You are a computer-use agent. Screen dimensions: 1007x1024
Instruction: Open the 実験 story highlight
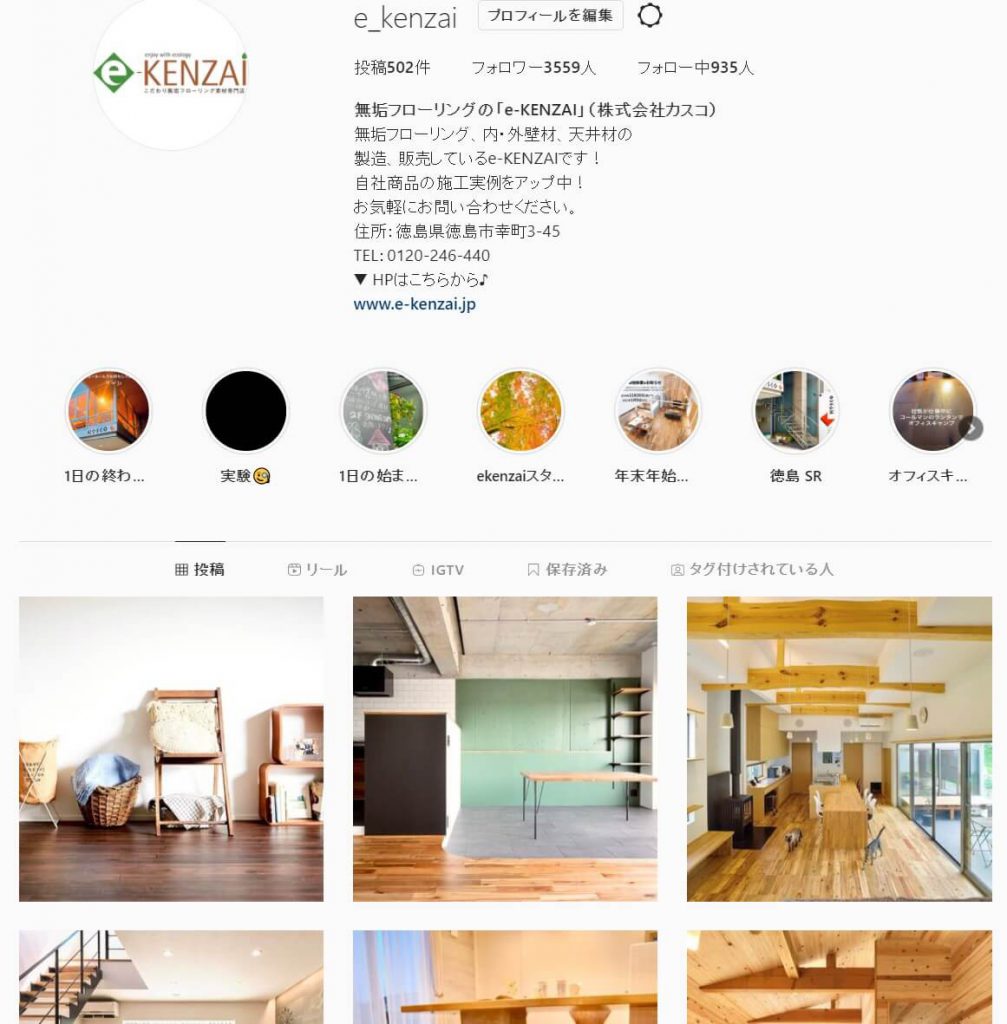coord(246,411)
